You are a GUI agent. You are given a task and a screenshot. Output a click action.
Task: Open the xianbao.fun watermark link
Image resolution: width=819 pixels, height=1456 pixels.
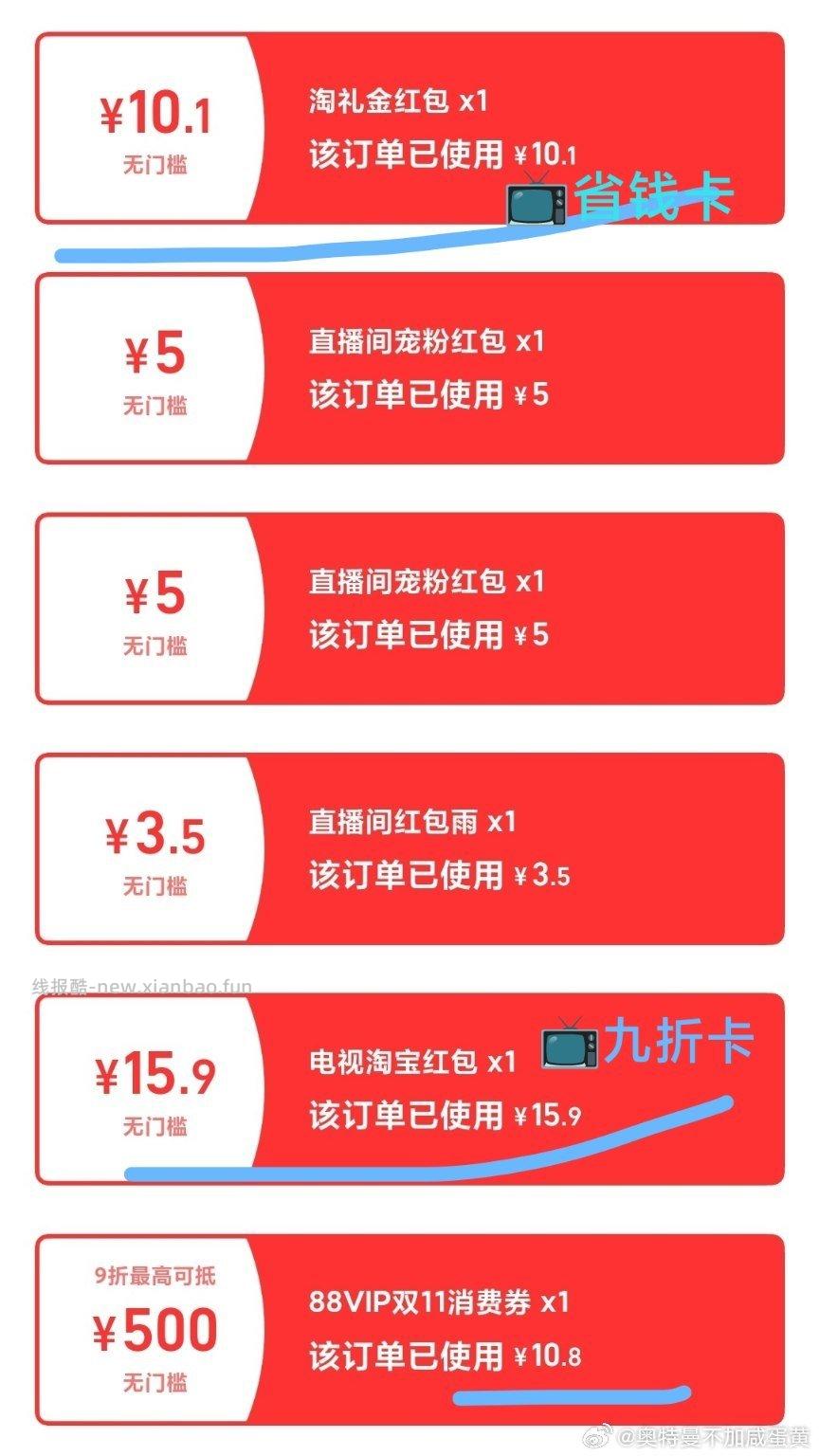pyautogui.click(x=138, y=986)
